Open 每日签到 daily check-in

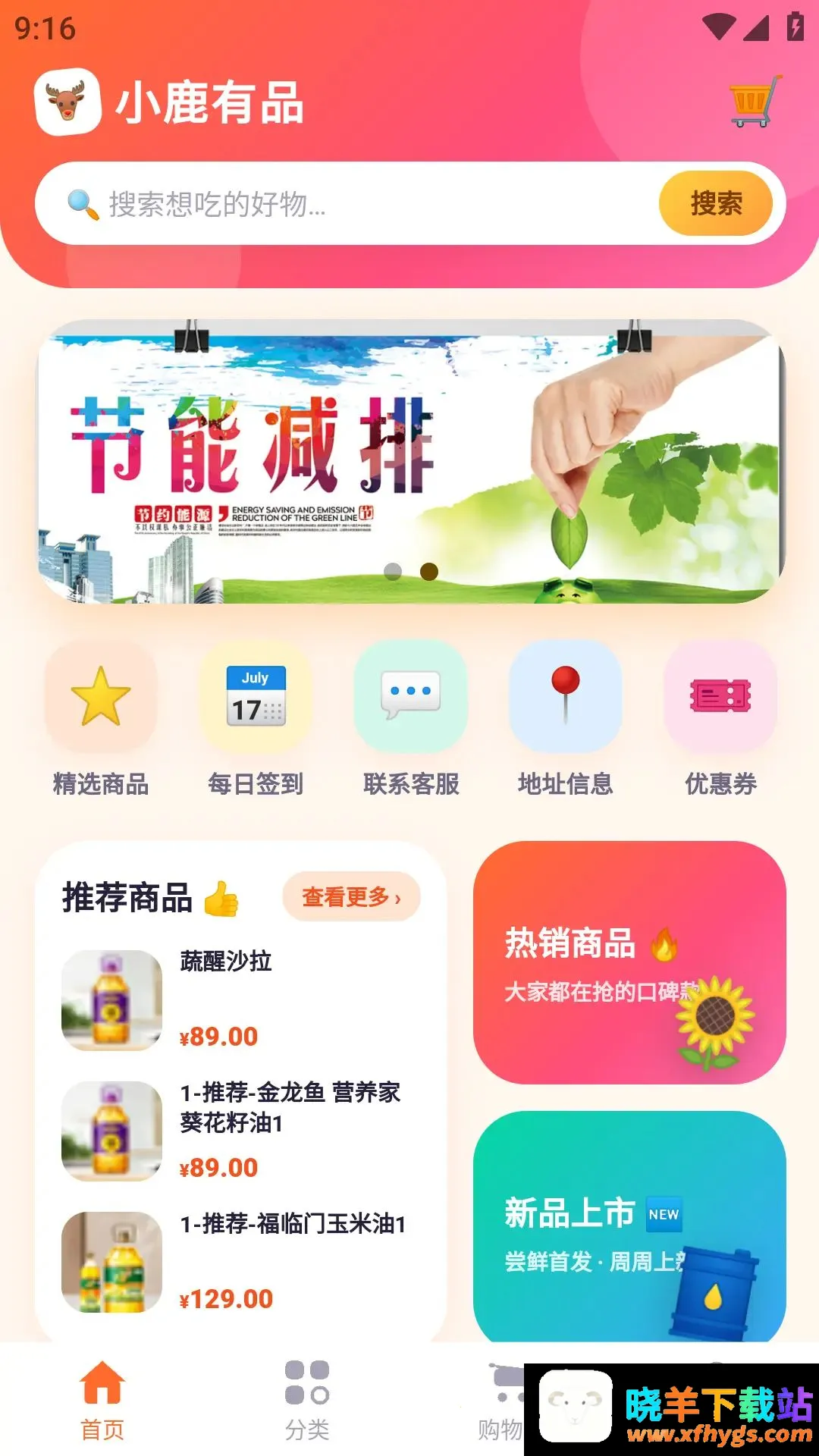tap(256, 719)
